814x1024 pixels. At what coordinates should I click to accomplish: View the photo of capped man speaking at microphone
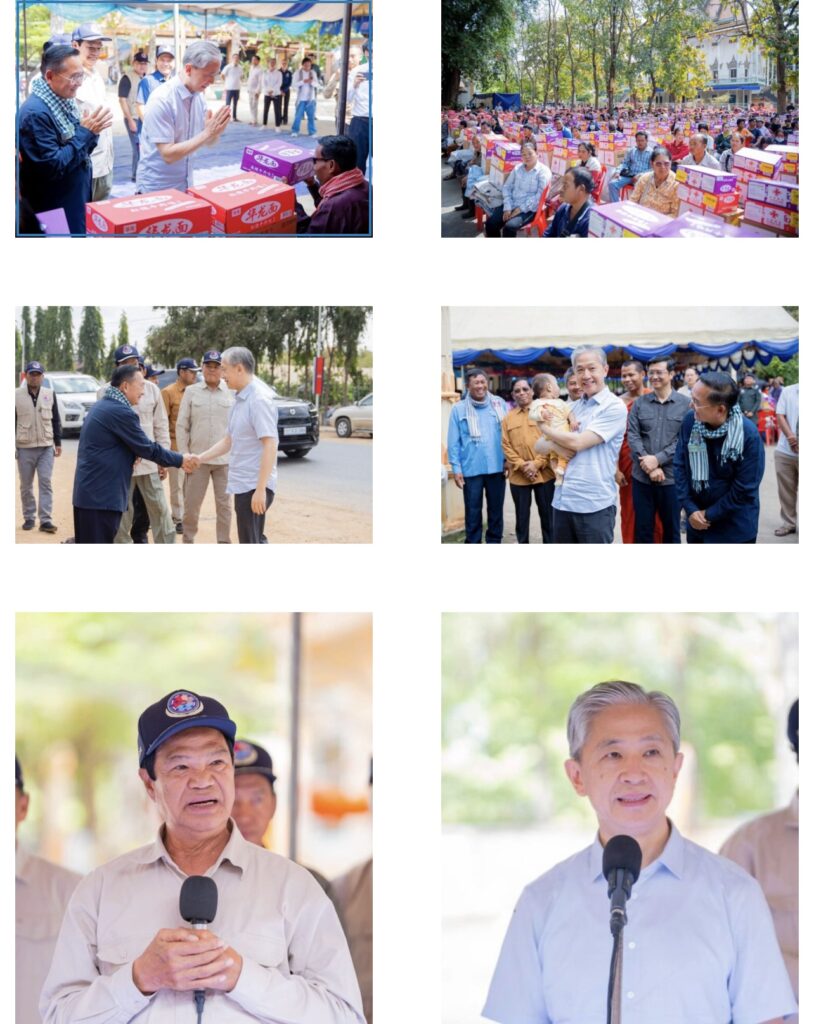pos(194,818)
